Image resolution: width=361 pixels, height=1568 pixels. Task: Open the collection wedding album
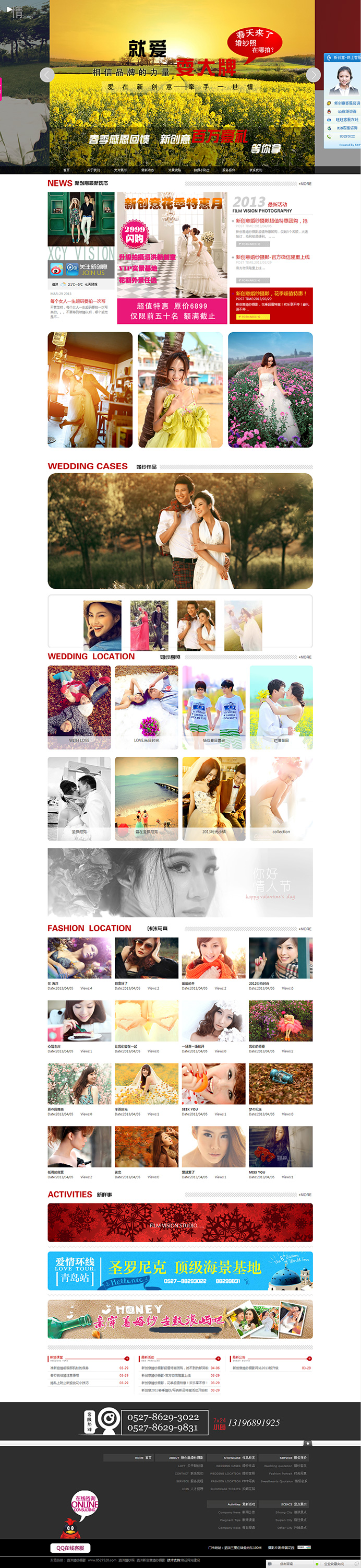[x=281, y=798]
